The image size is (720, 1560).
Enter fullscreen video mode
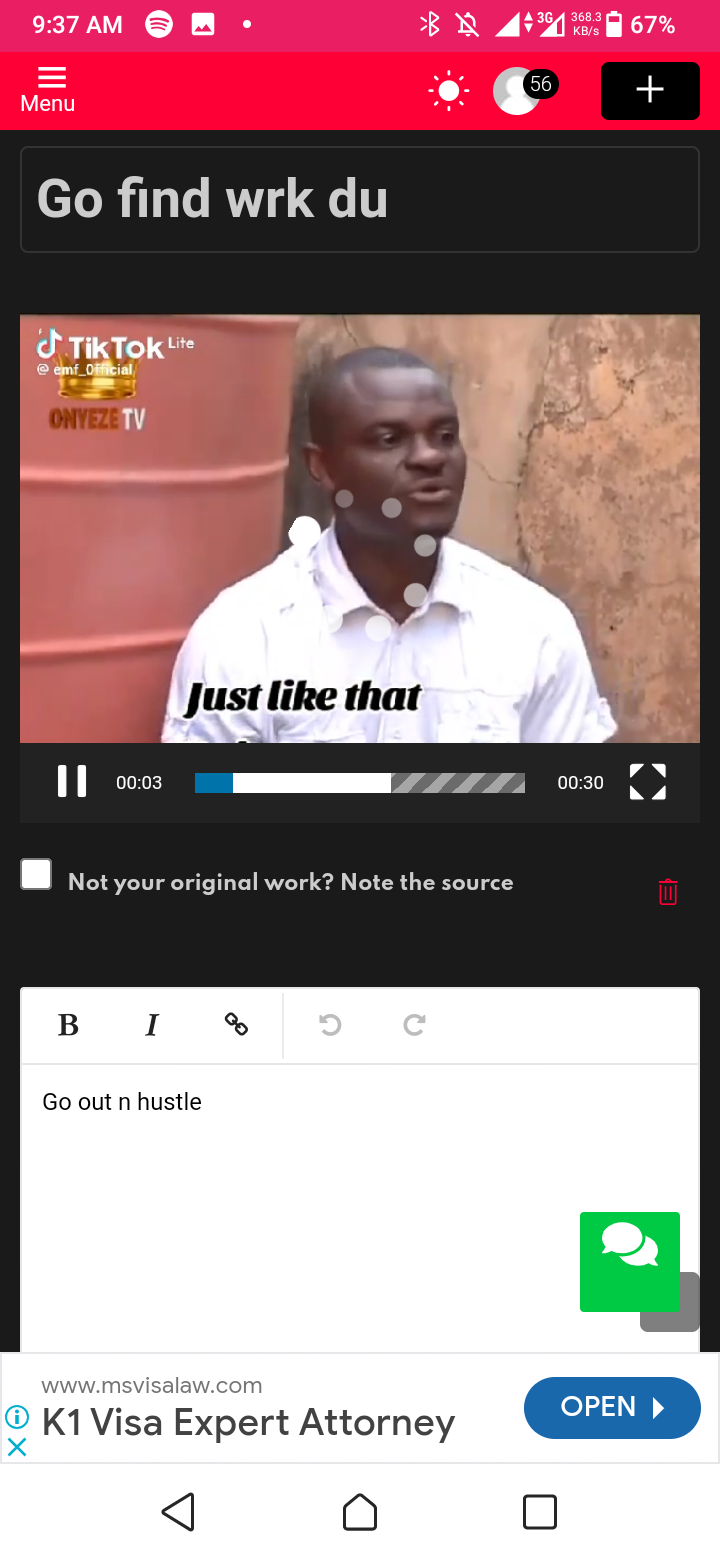pos(647,782)
